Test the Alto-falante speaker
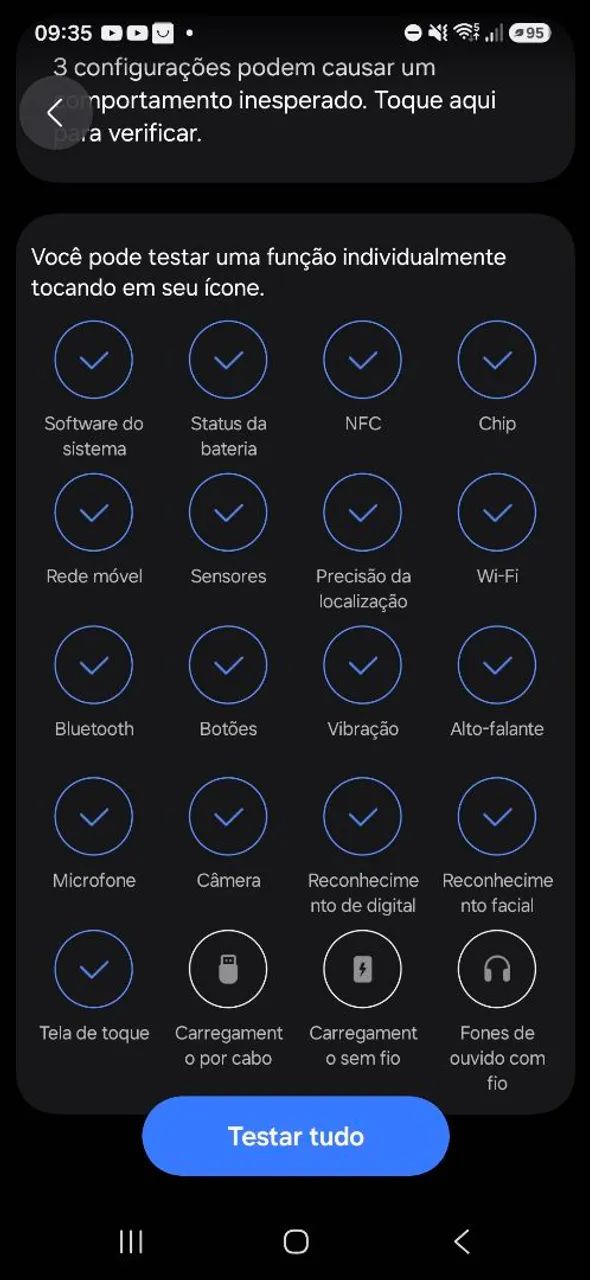The height and width of the screenshot is (1280, 590). 497,665
